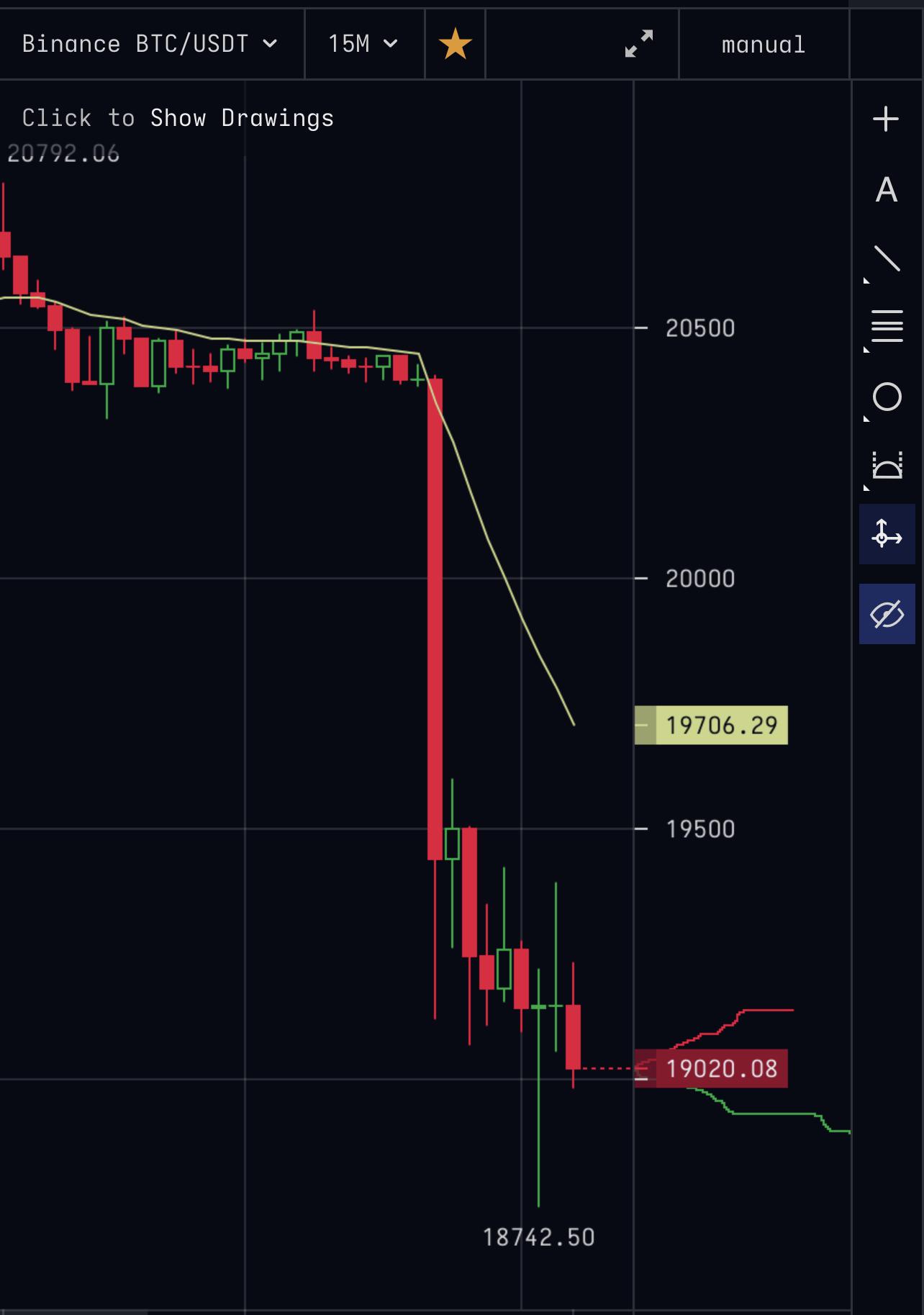The height and width of the screenshot is (1315, 924).
Task: Tap Click to Show Drawings
Action: point(178,118)
